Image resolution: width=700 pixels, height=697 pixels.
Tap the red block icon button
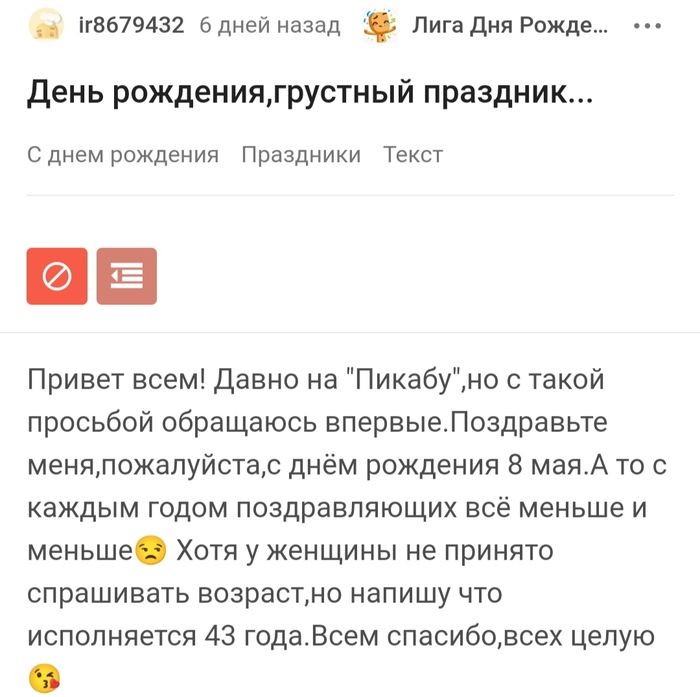(57, 276)
